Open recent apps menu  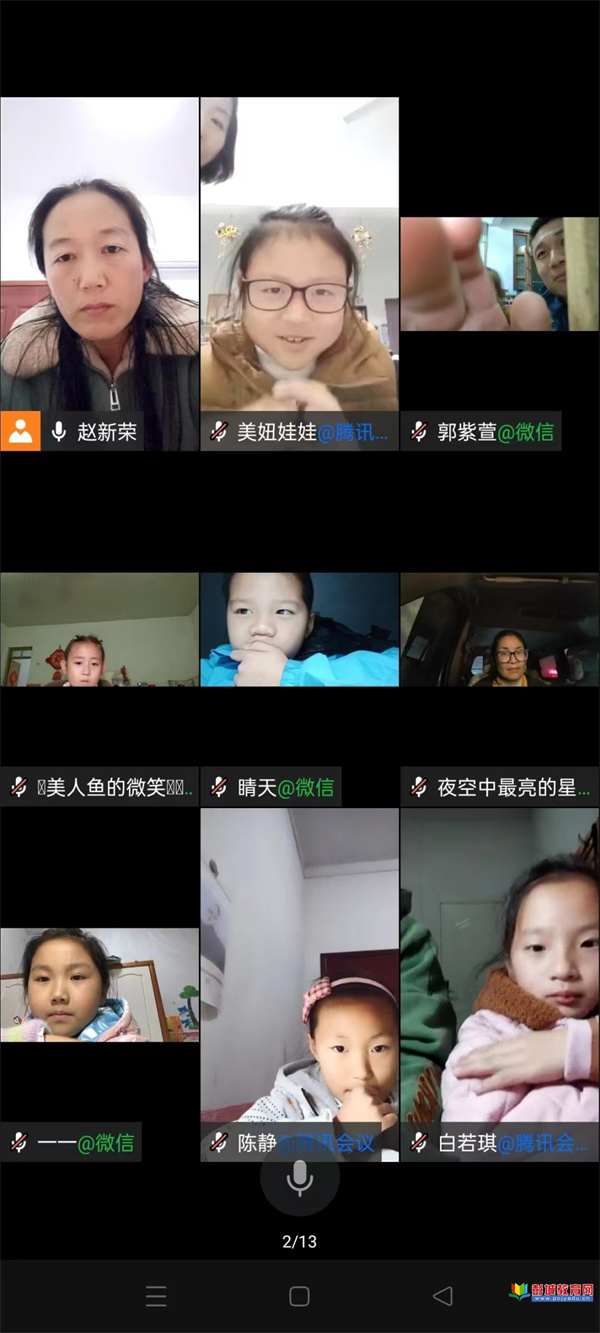(x=156, y=1296)
